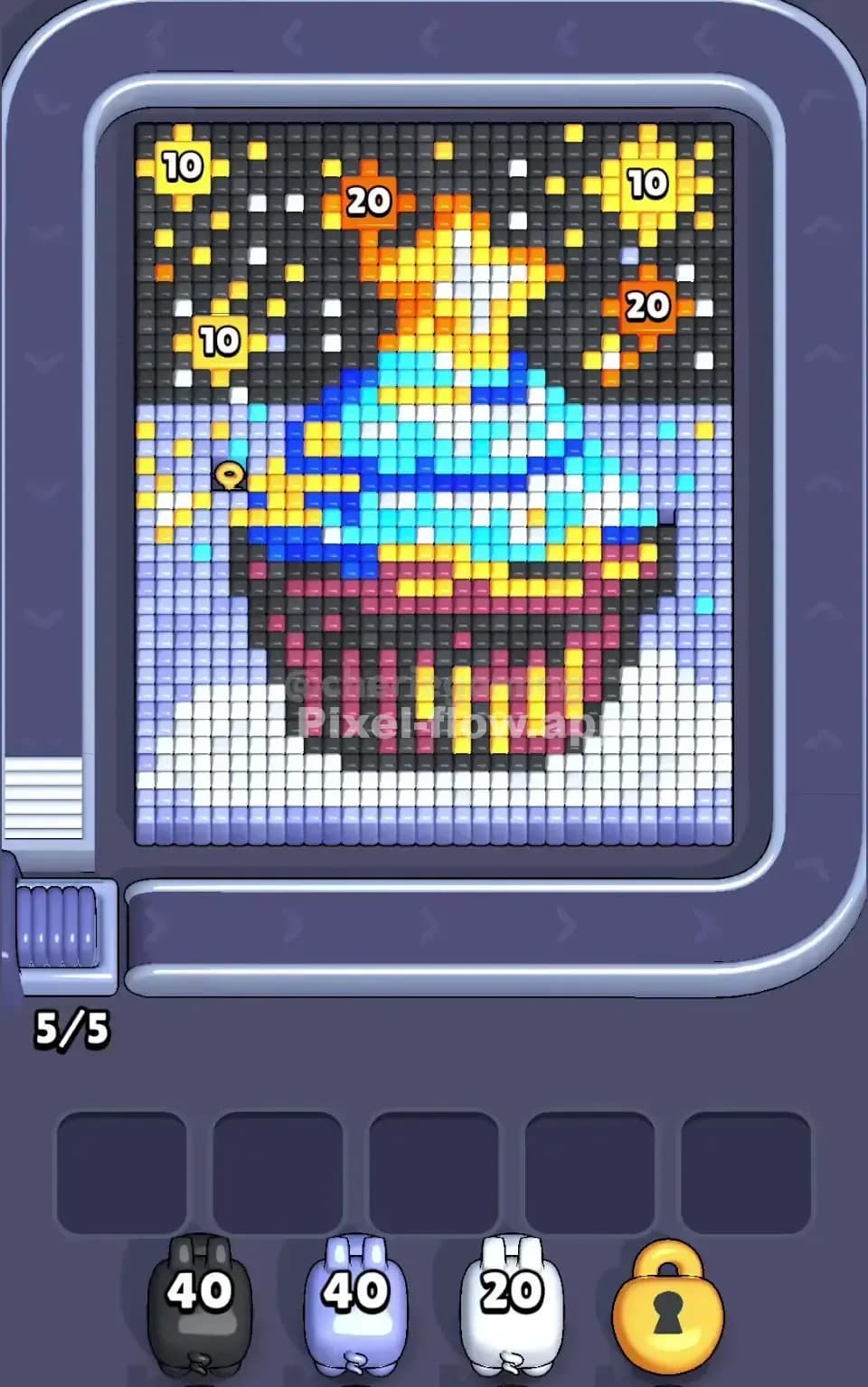Grab the yellow 10 bonus star top-right
This screenshot has width=868, height=1387.
coord(646,182)
